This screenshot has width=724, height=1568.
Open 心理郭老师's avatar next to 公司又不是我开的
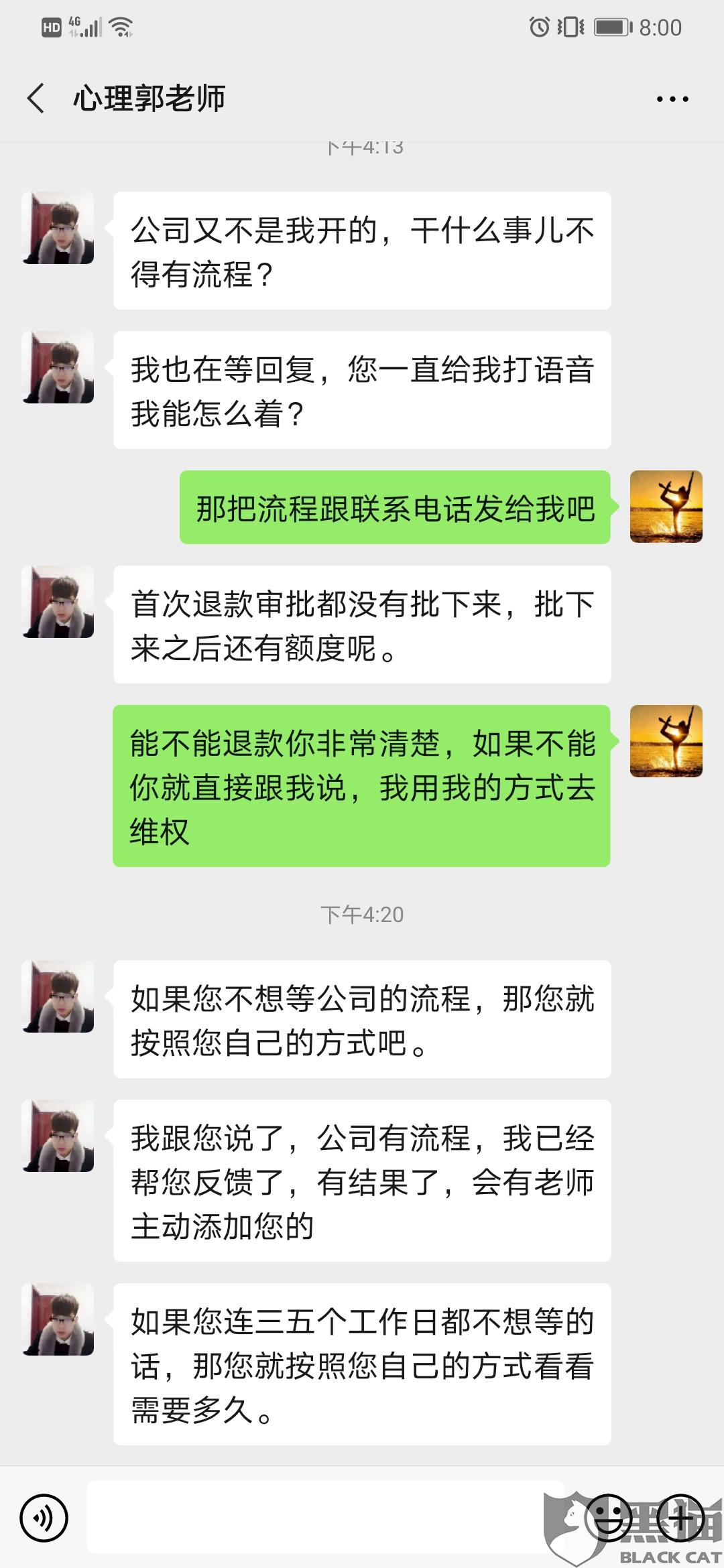(58, 228)
